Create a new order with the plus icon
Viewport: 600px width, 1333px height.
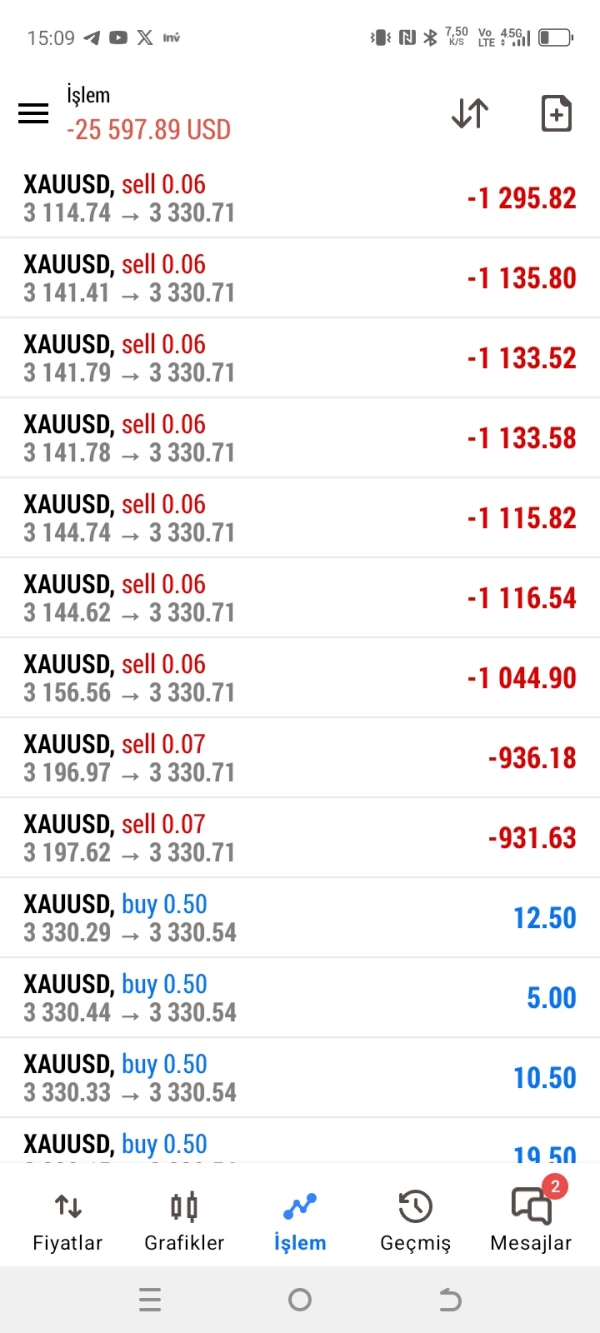(556, 114)
